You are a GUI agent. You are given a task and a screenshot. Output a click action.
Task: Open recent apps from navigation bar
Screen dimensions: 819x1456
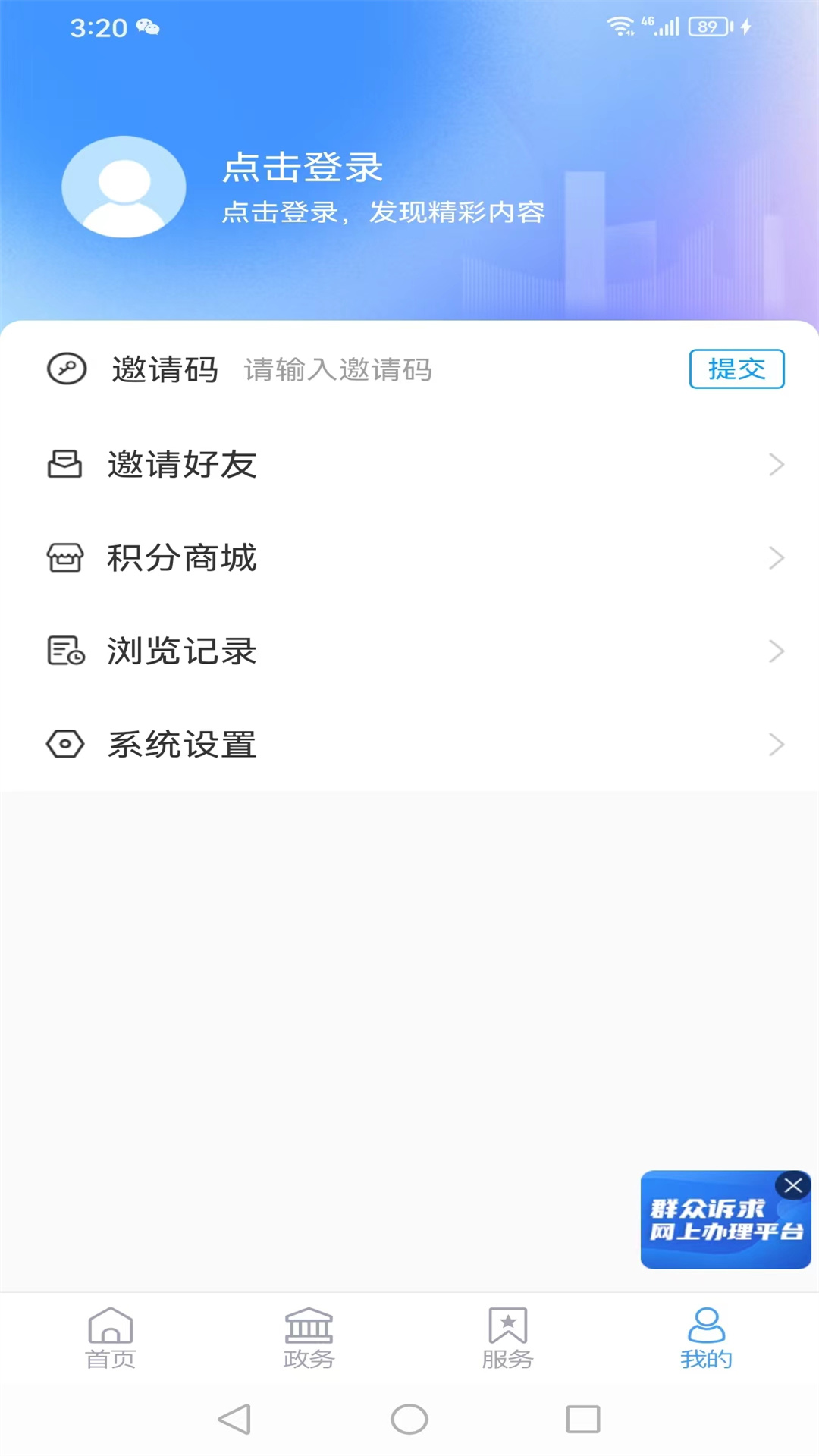point(582,1419)
